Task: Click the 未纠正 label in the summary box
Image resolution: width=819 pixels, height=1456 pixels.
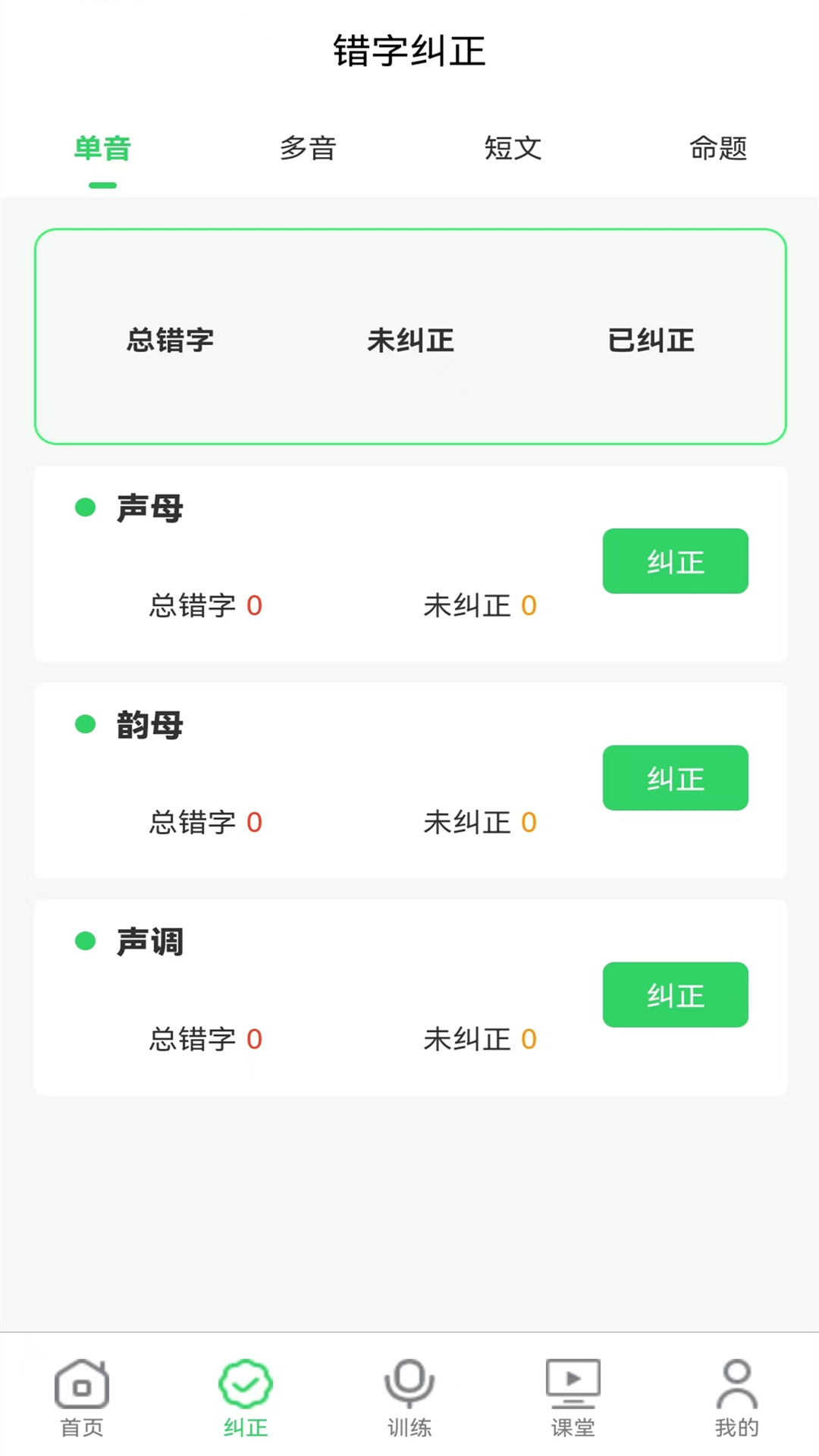Action: point(412,340)
